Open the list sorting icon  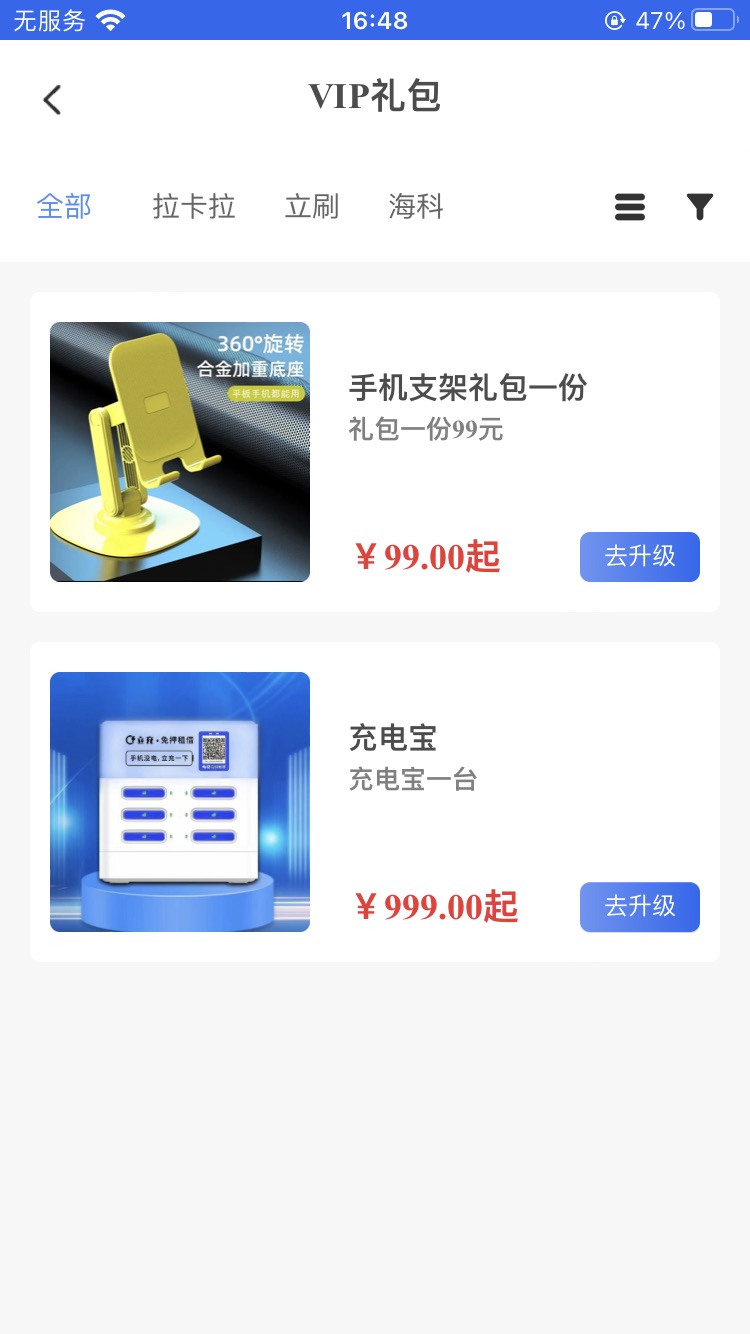[629, 207]
